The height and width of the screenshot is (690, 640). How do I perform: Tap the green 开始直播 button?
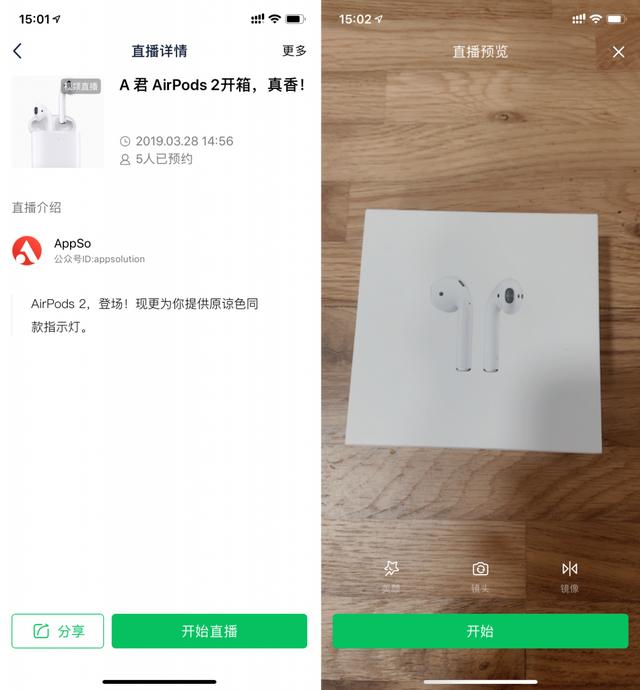209,631
